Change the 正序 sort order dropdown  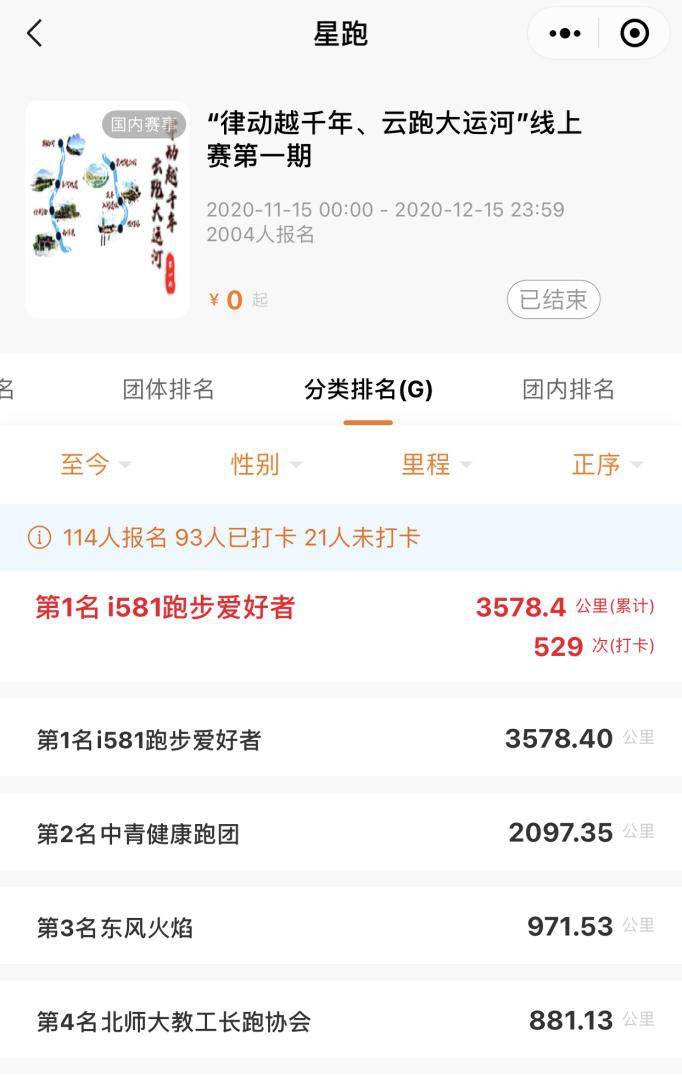click(x=606, y=464)
